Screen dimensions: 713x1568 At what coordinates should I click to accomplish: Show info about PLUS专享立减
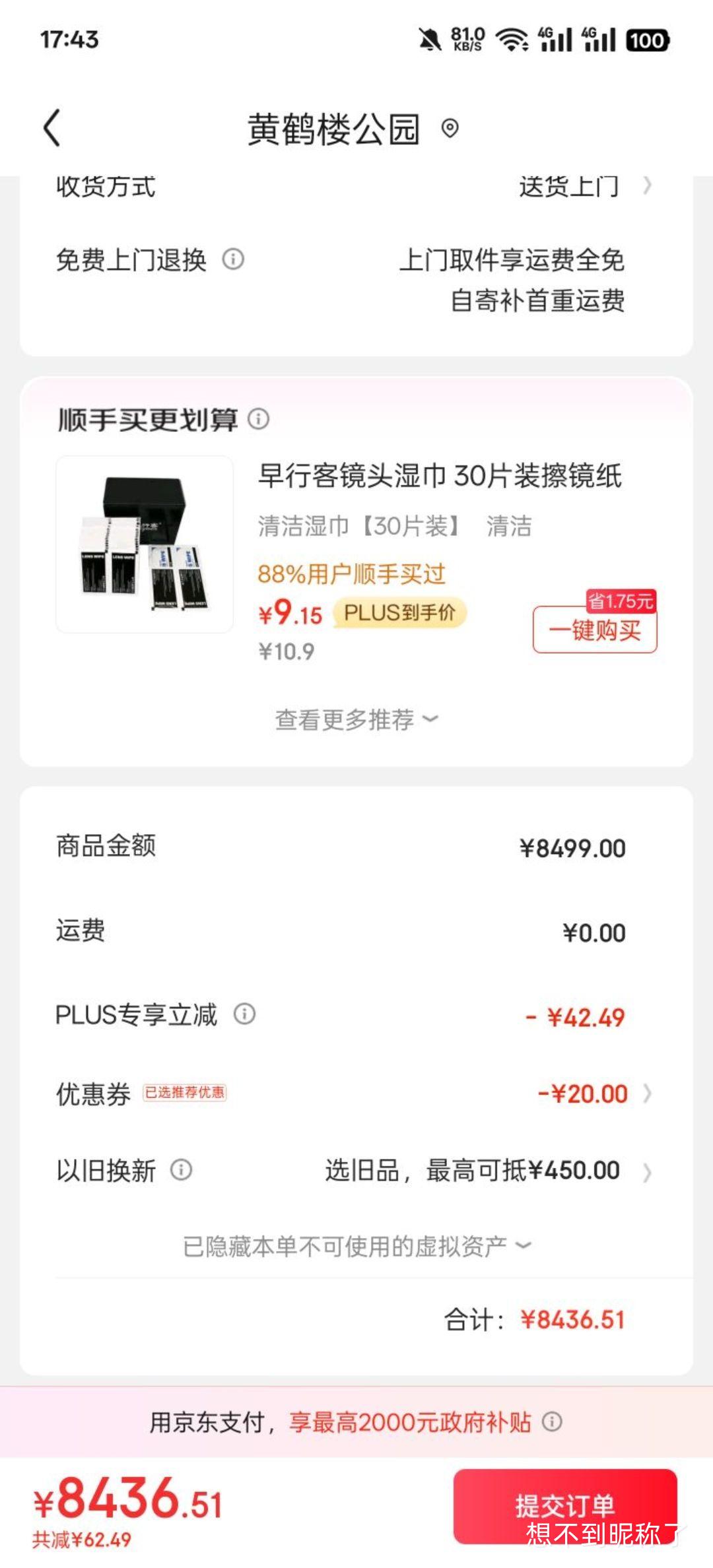244,1014
